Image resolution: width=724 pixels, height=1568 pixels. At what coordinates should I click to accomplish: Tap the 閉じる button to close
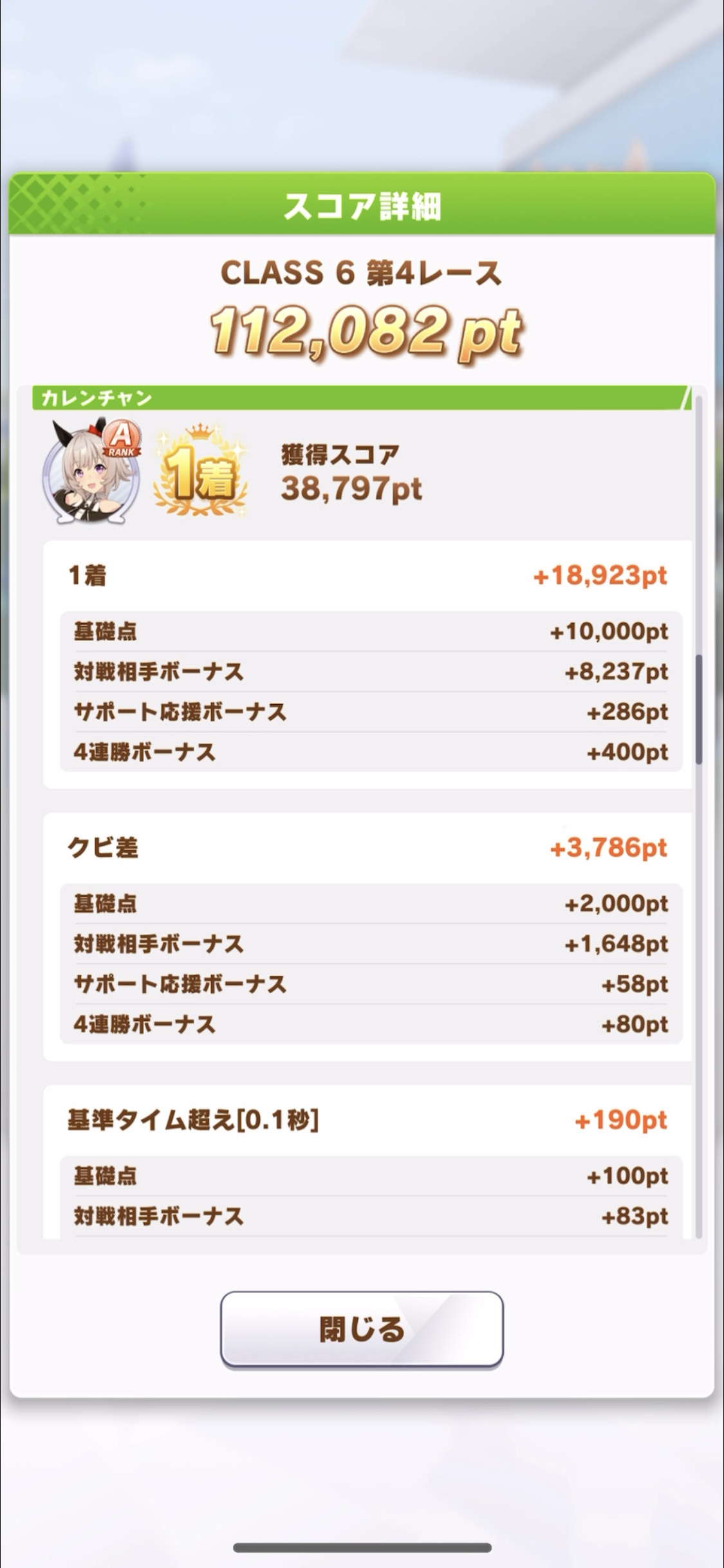coord(362,1328)
